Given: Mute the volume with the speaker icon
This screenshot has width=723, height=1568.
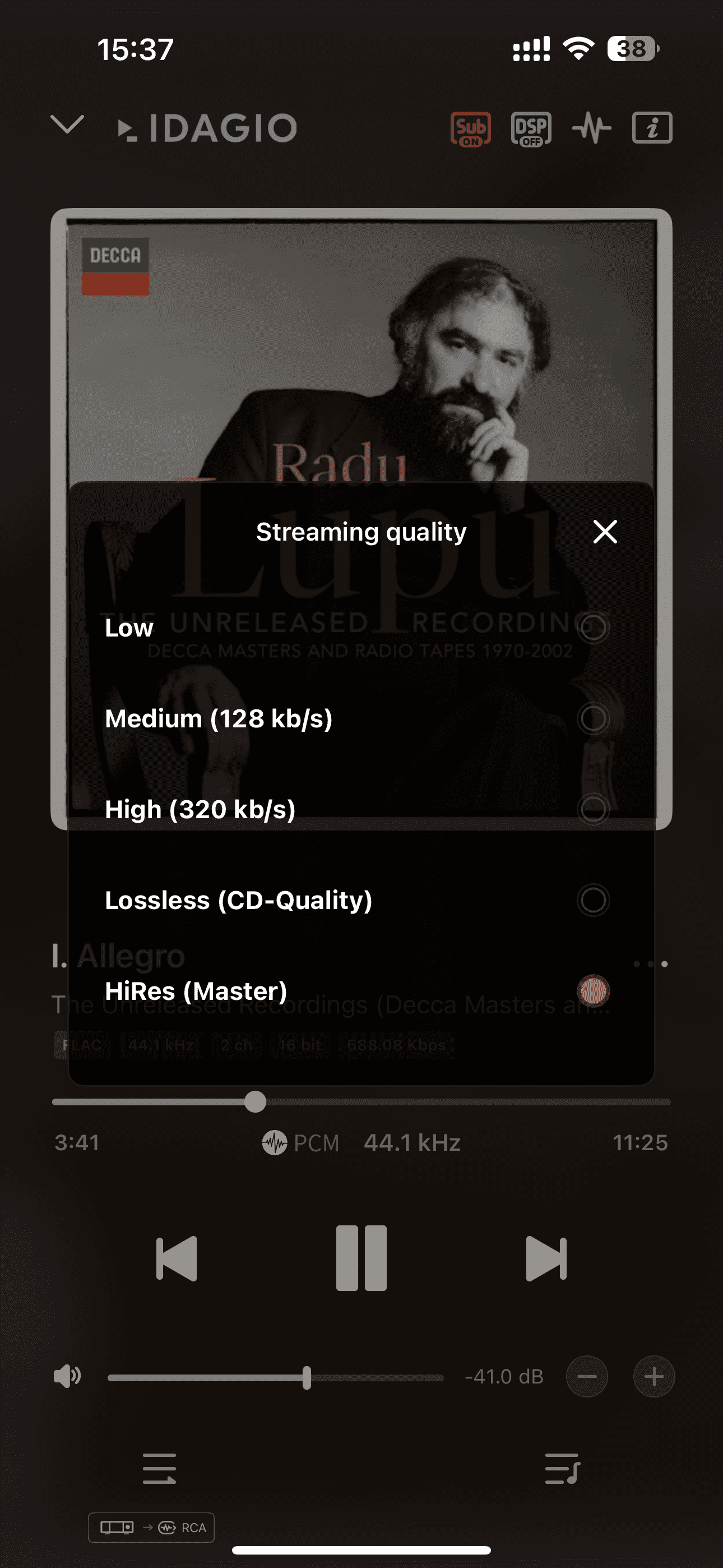Looking at the screenshot, I should pos(67,1376).
